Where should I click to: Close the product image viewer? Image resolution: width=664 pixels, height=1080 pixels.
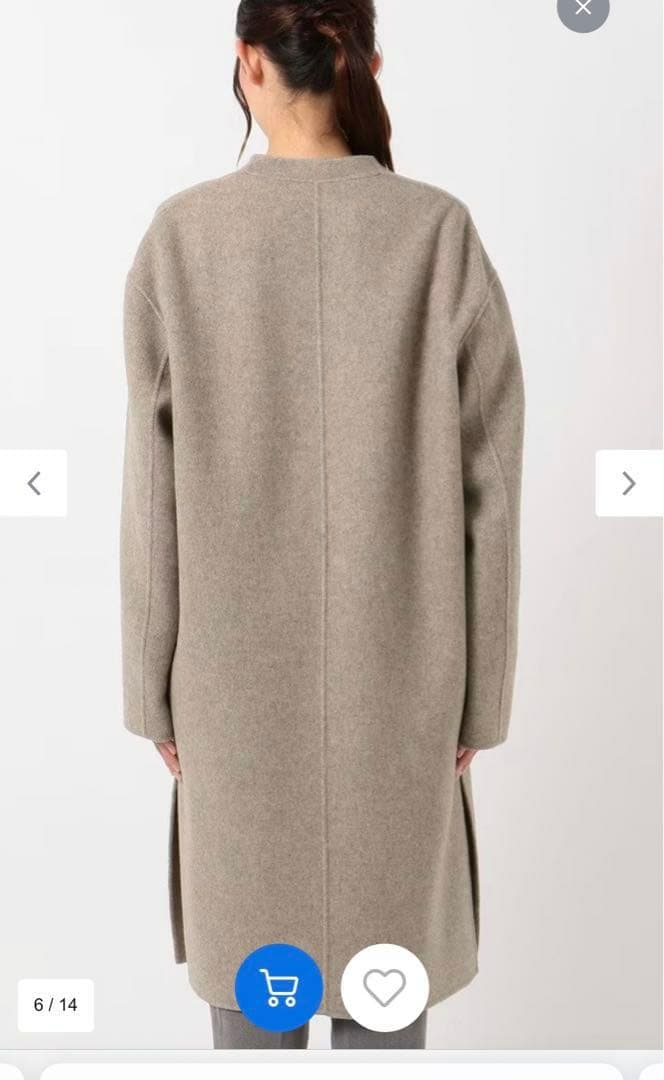583,8
